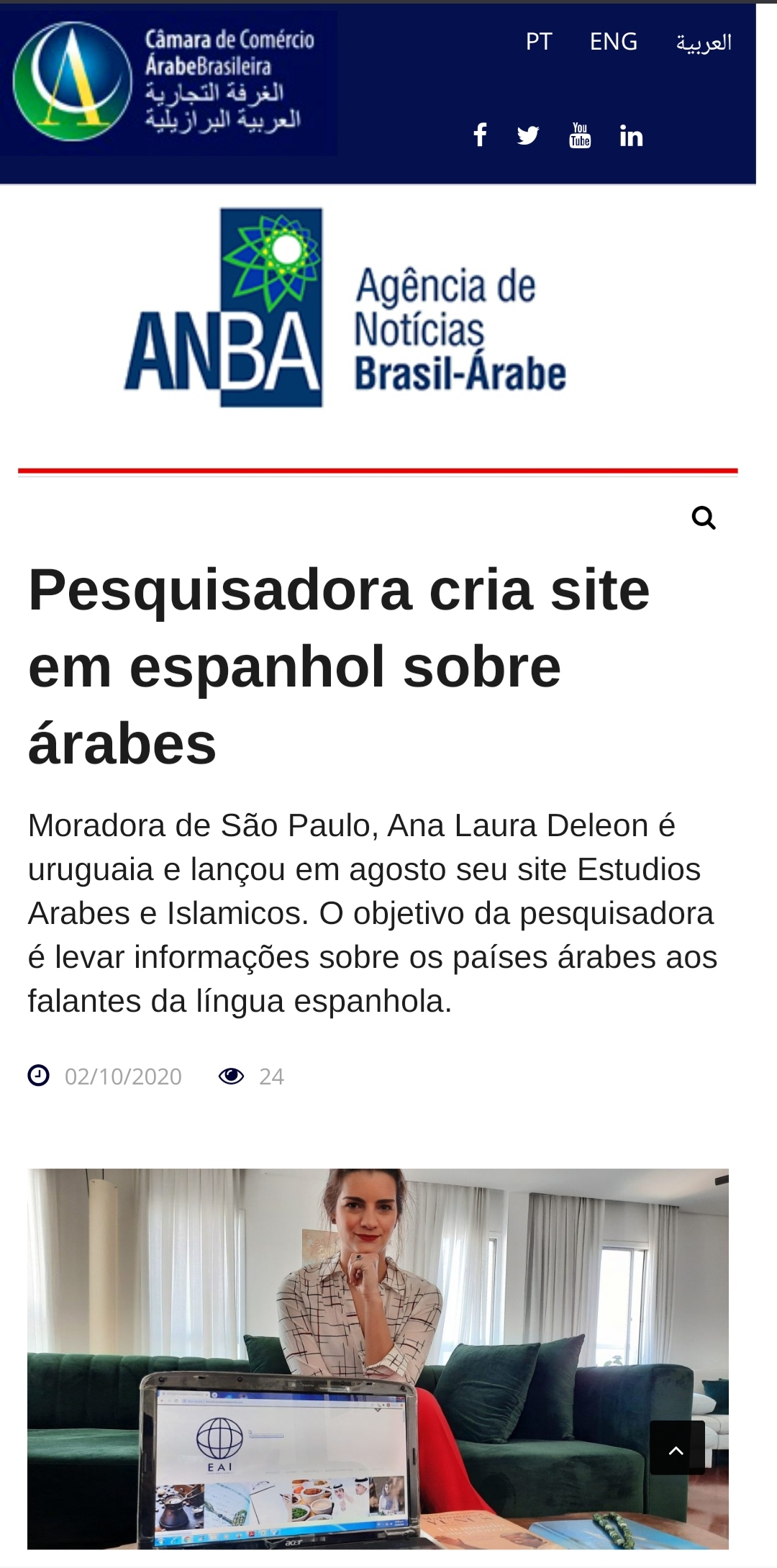Screen dimensions: 777x1568
Task: Tap the scroll-to-top arrow button
Action: coord(676,1450)
